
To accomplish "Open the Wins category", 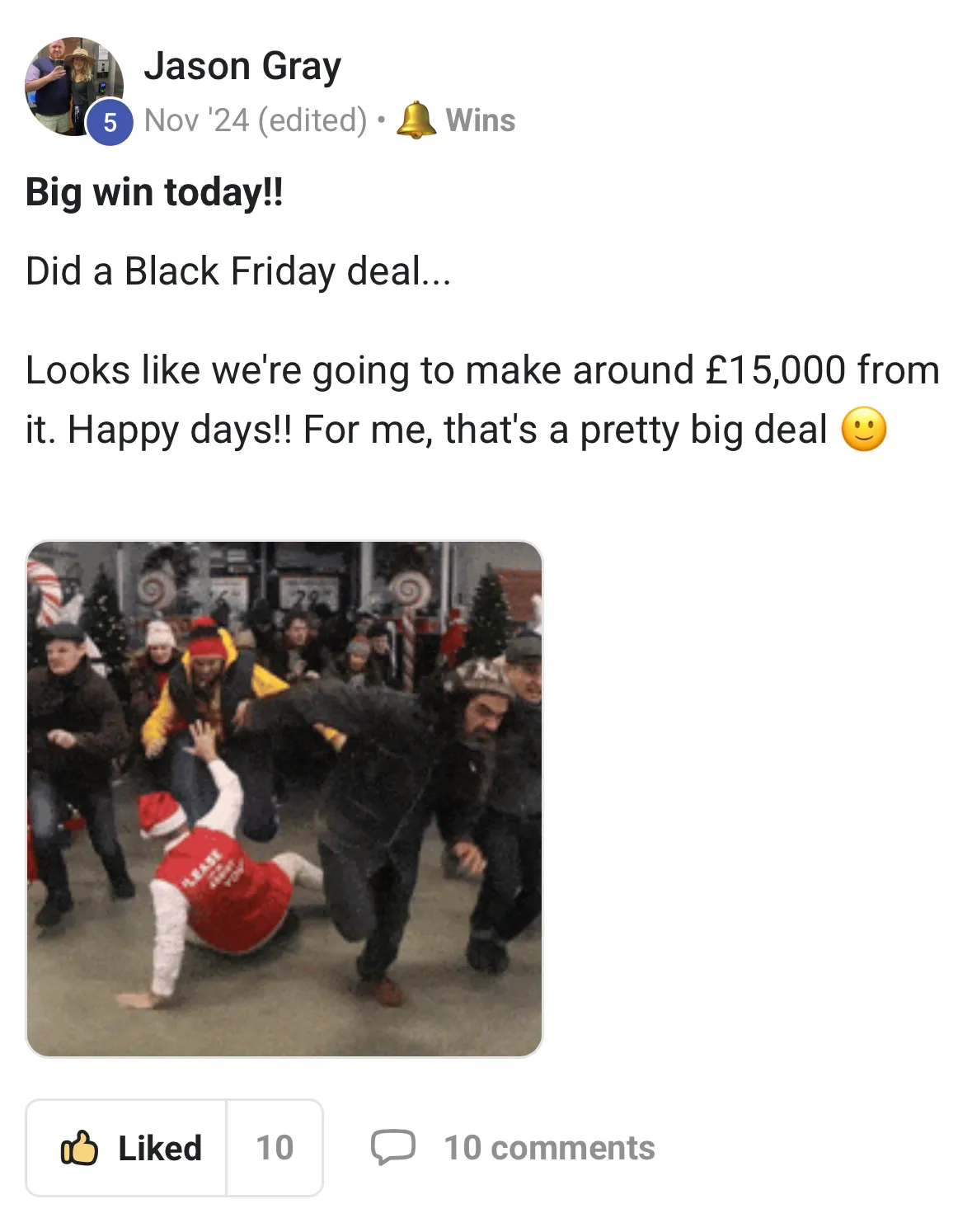I will pos(479,120).
